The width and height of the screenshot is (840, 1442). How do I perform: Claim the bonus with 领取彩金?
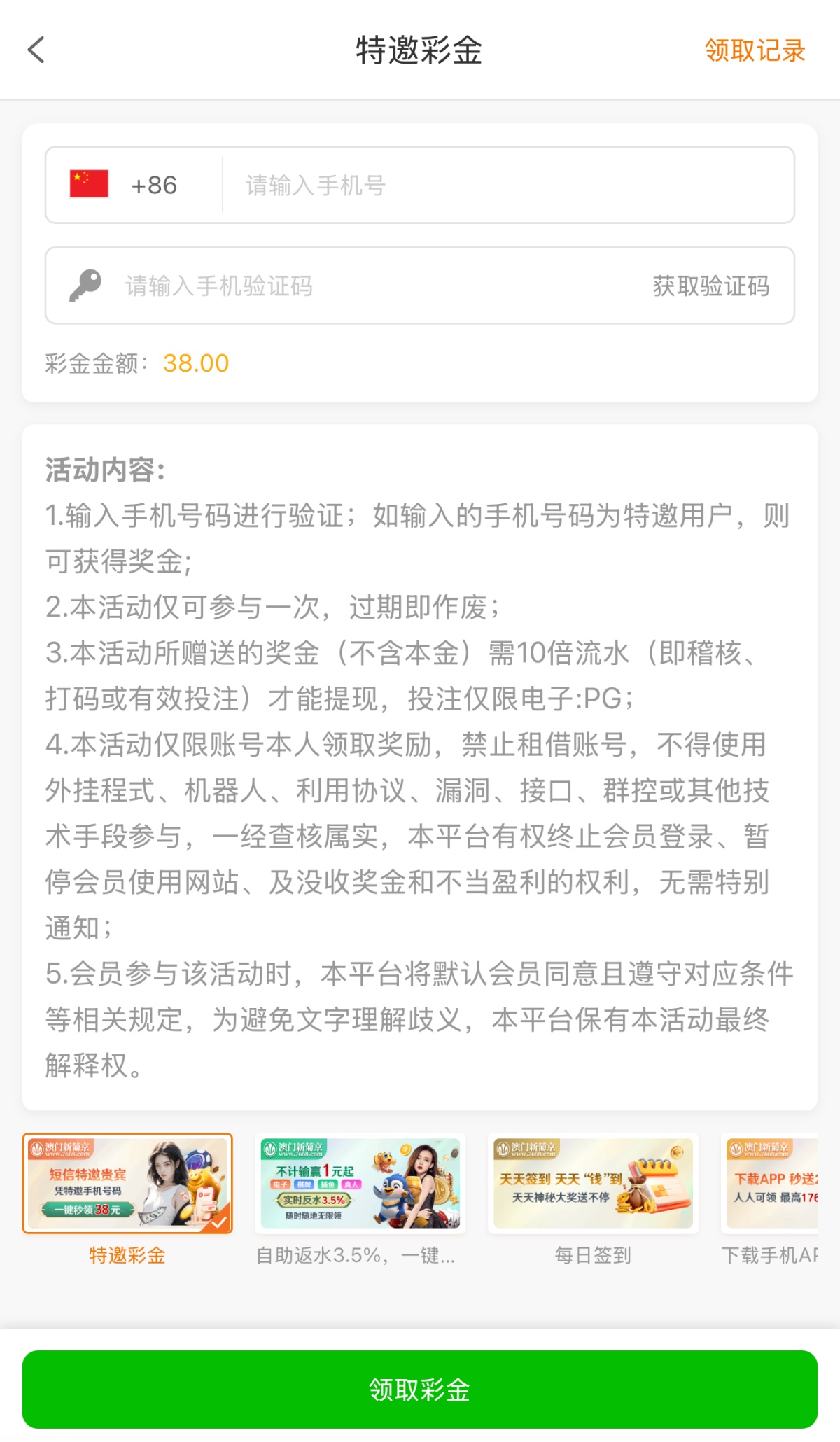click(420, 1389)
